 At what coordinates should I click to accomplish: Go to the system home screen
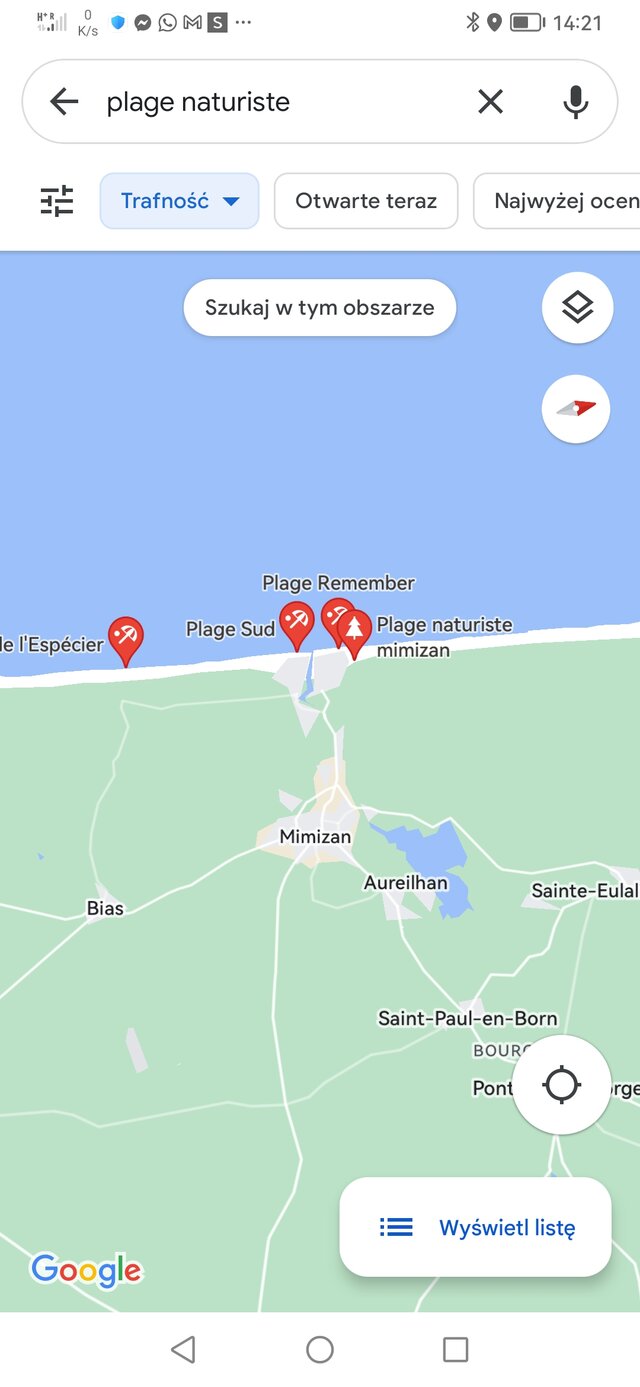pyautogui.click(x=320, y=1350)
